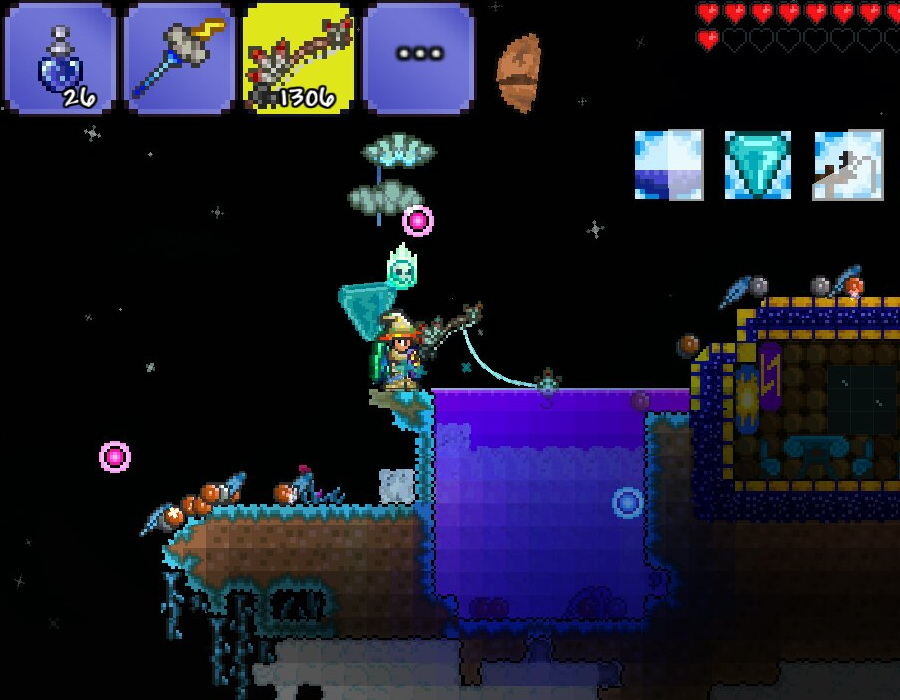Screen dimensions: 900x700
Task: Open inventory with the three-dots slot
Action: pyautogui.click(x=418, y=58)
